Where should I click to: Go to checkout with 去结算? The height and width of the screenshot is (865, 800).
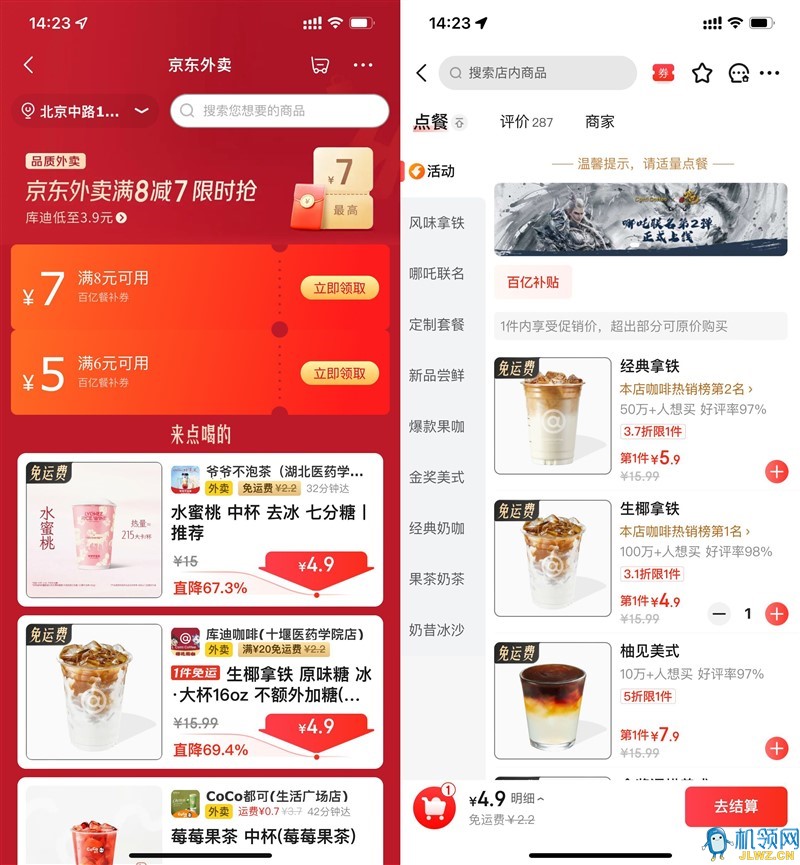[736, 806]
